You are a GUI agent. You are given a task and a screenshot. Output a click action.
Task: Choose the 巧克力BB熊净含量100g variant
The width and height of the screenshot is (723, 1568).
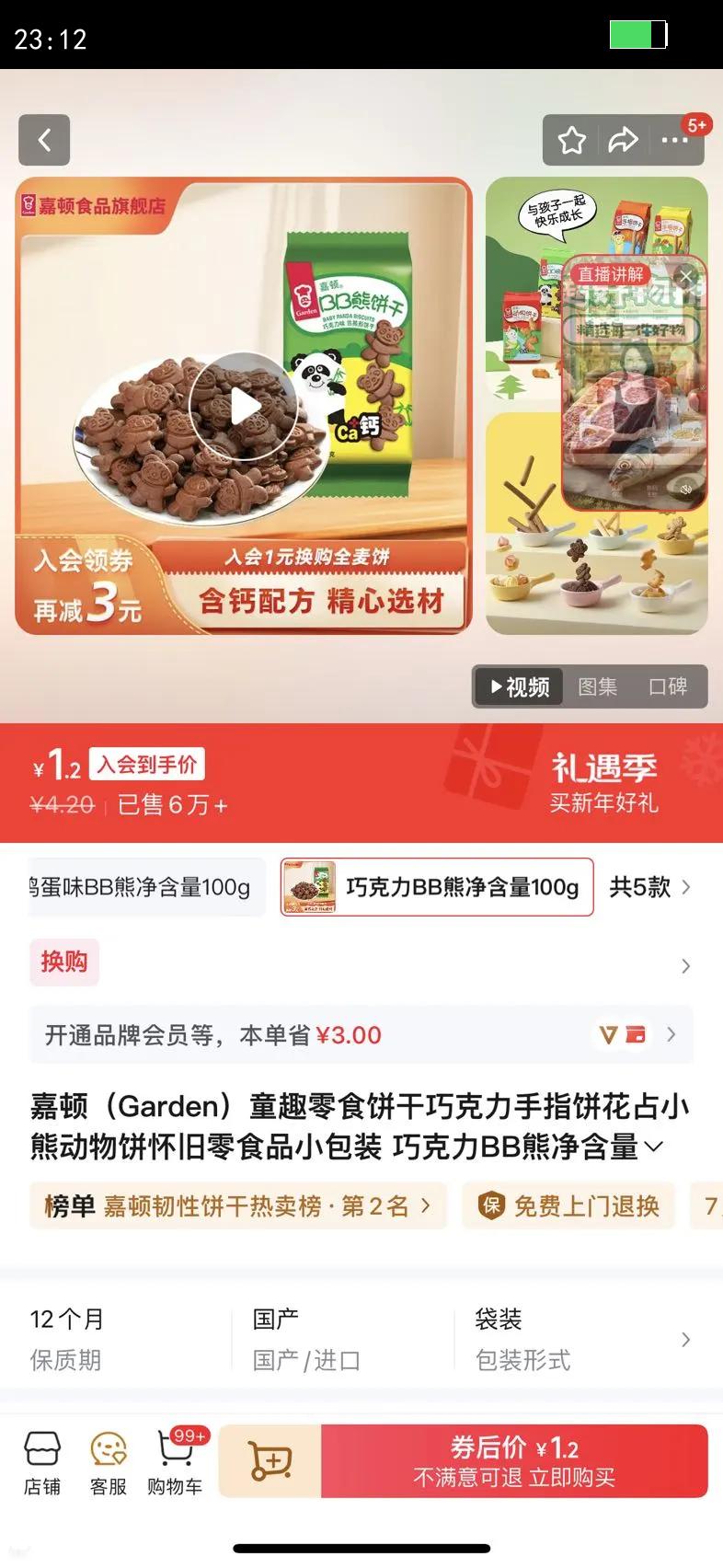point(437,887)
